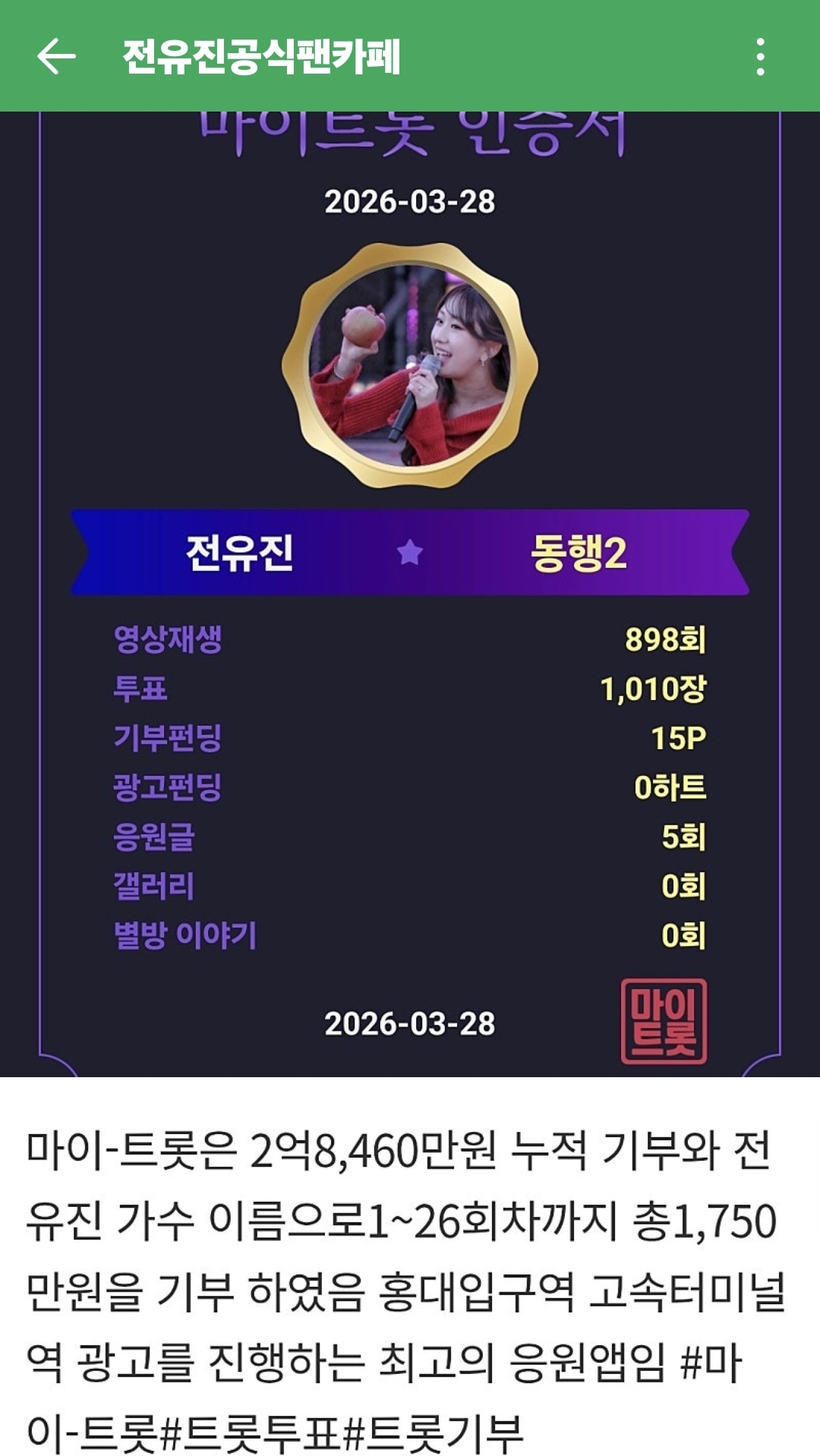820x1456 pixels.
Task: Open the 마이트롯 certificate image
Action: (x=410, y=592)
